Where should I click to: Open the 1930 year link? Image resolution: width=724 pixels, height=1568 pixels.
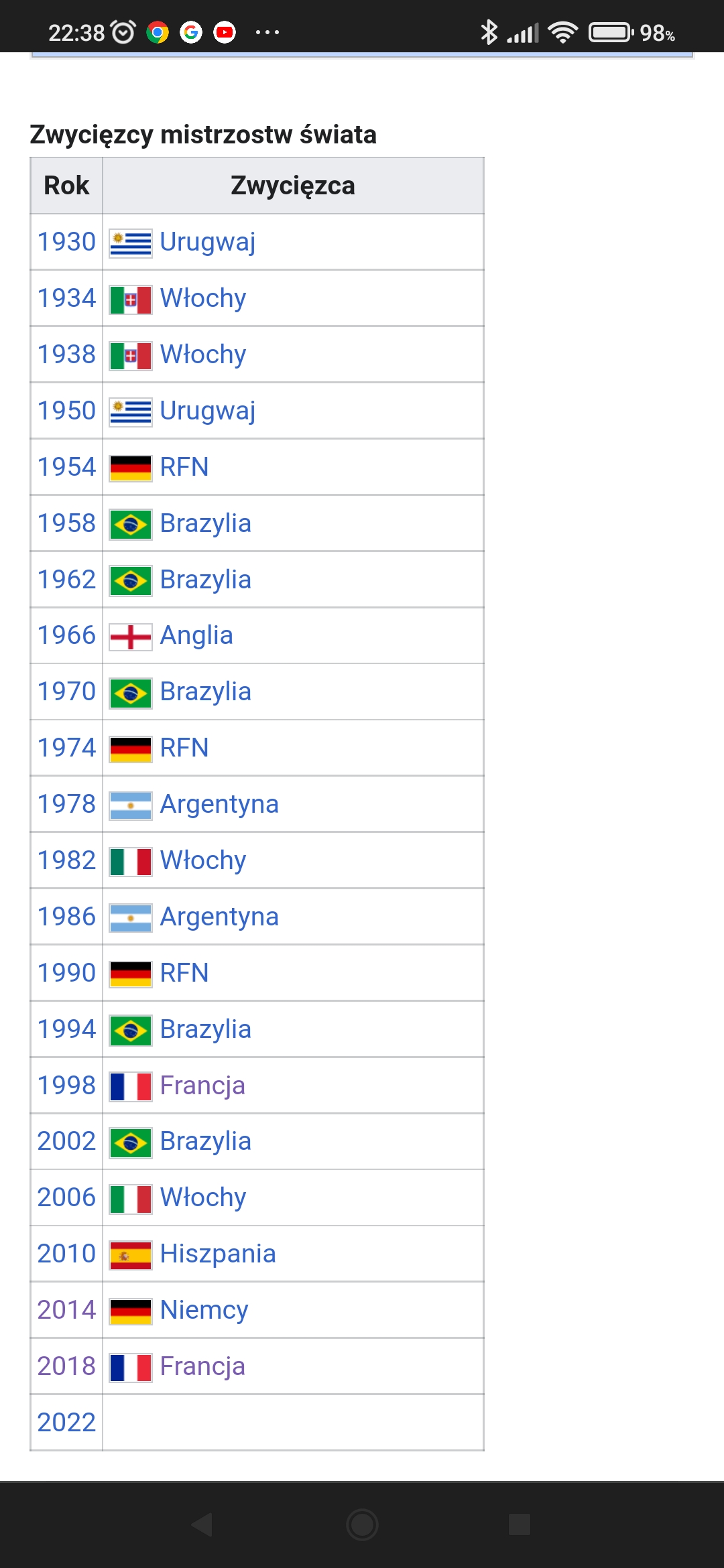click(x=66, y=242)
